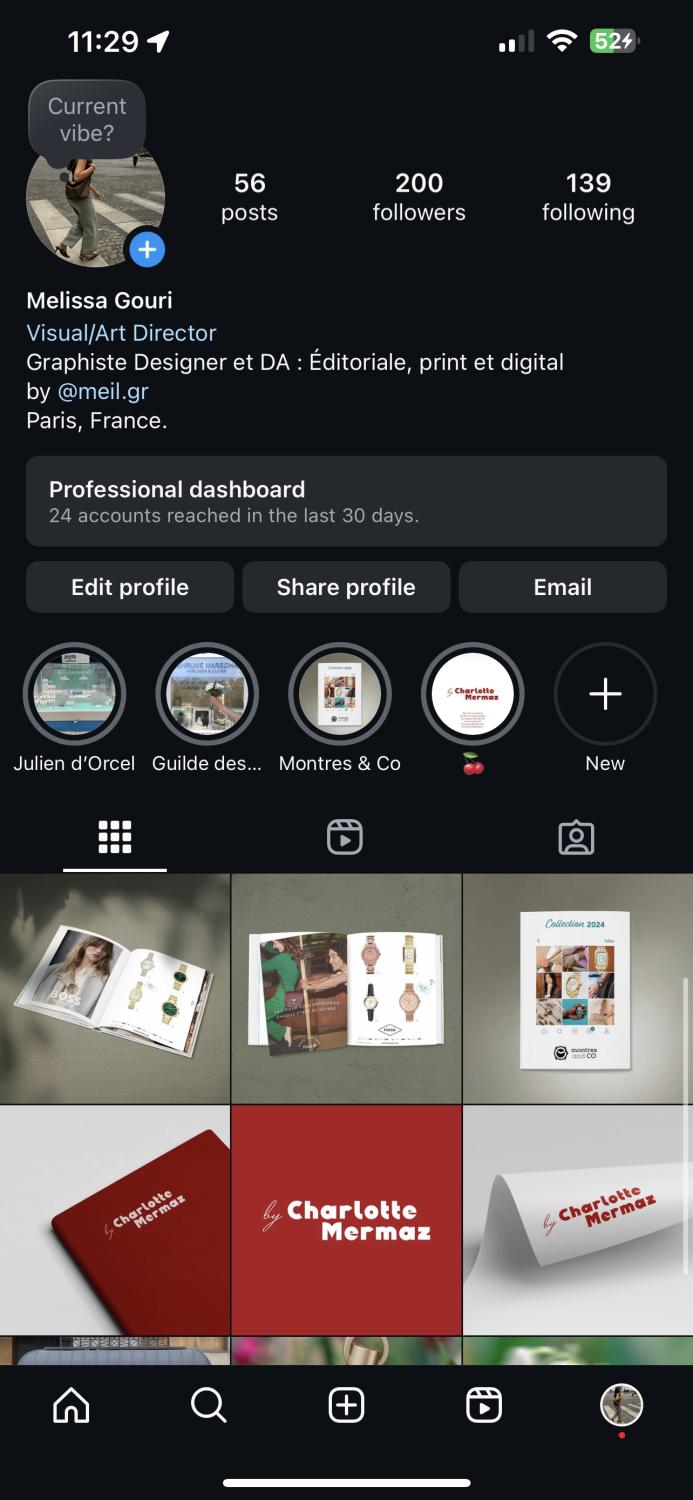
Task: Open the Montres & Co highlight
Action: tap(340, 694)
